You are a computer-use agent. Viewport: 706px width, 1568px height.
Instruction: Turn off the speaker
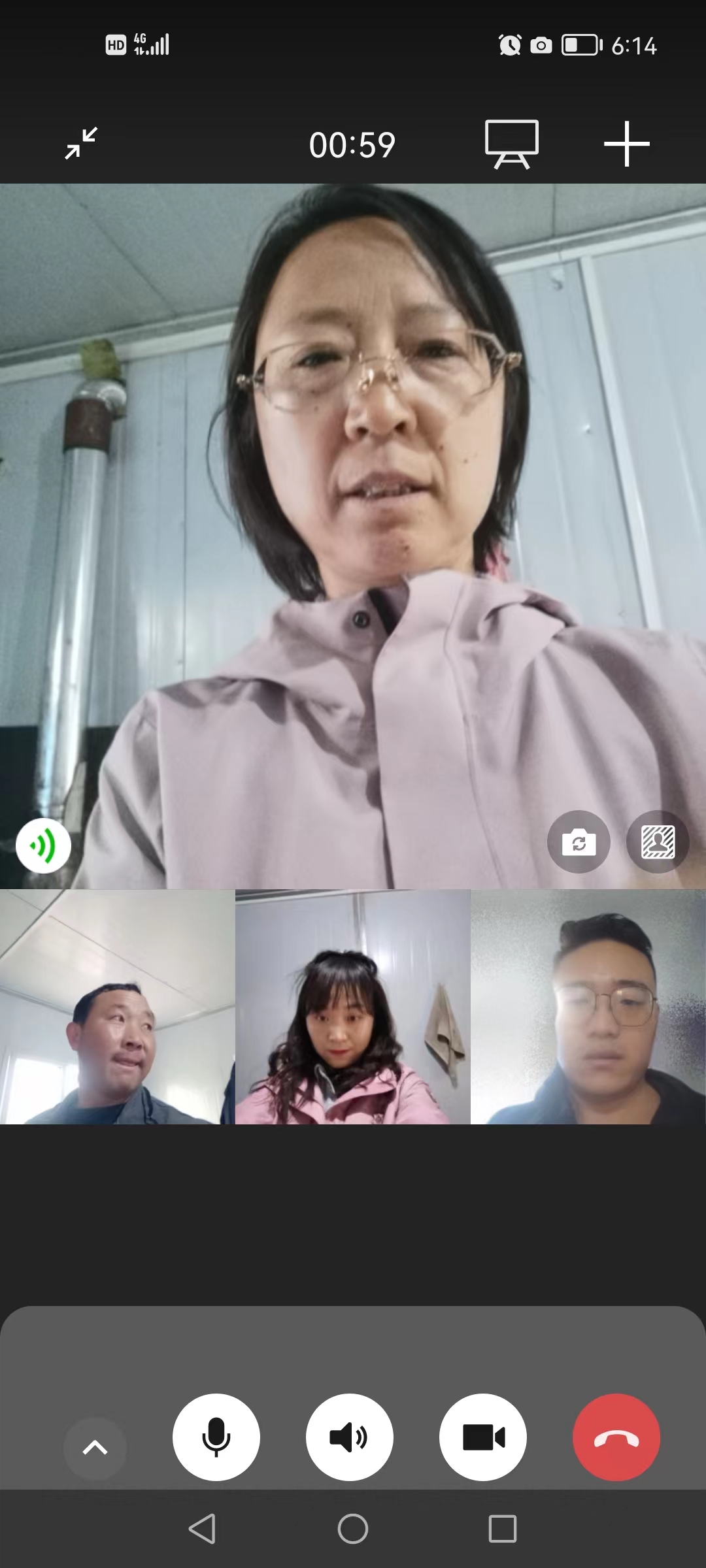click(350, 1437)
